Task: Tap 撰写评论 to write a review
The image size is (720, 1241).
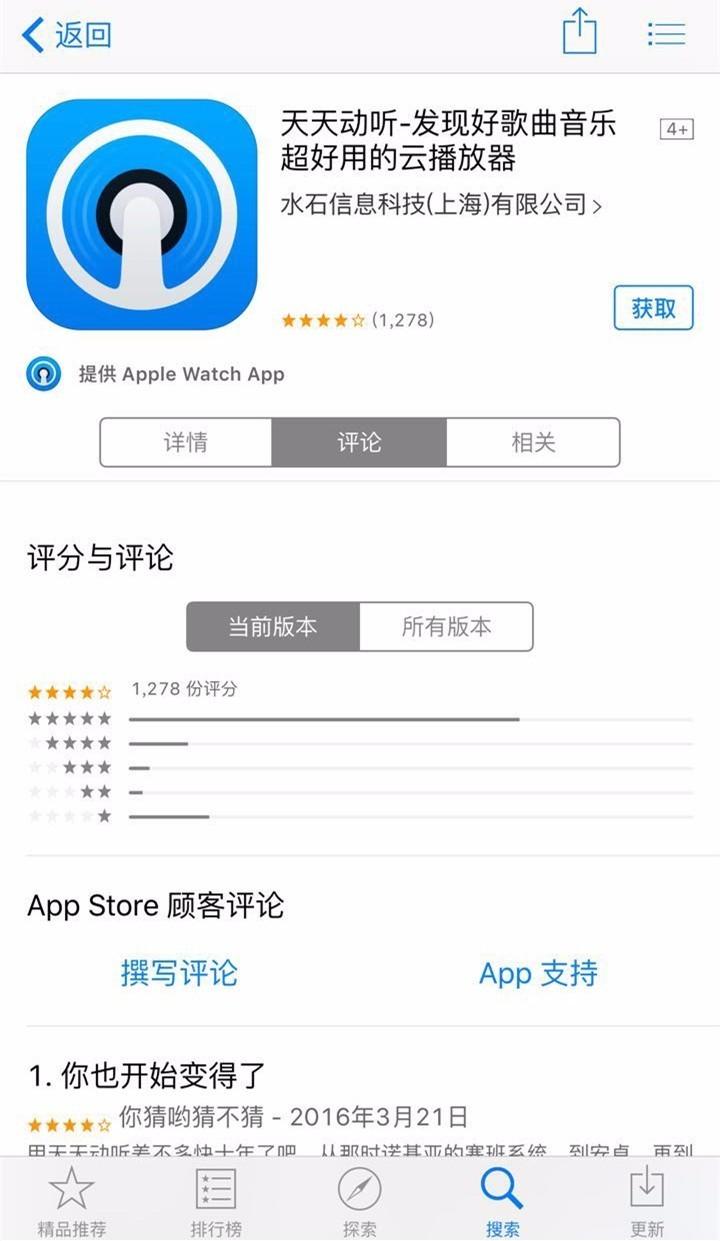Action: 179,972
